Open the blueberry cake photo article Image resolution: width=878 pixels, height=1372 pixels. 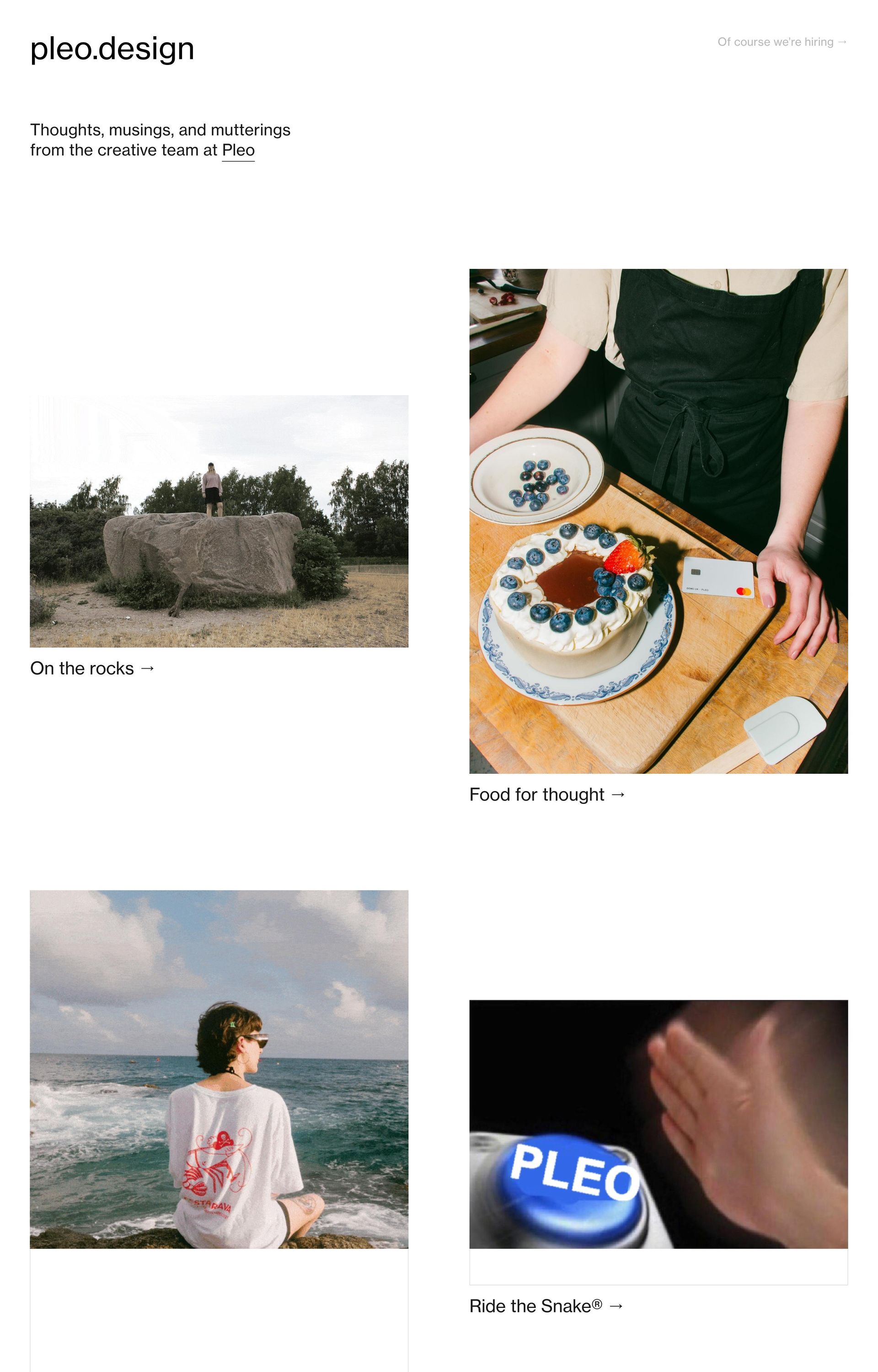pos(658,521)
